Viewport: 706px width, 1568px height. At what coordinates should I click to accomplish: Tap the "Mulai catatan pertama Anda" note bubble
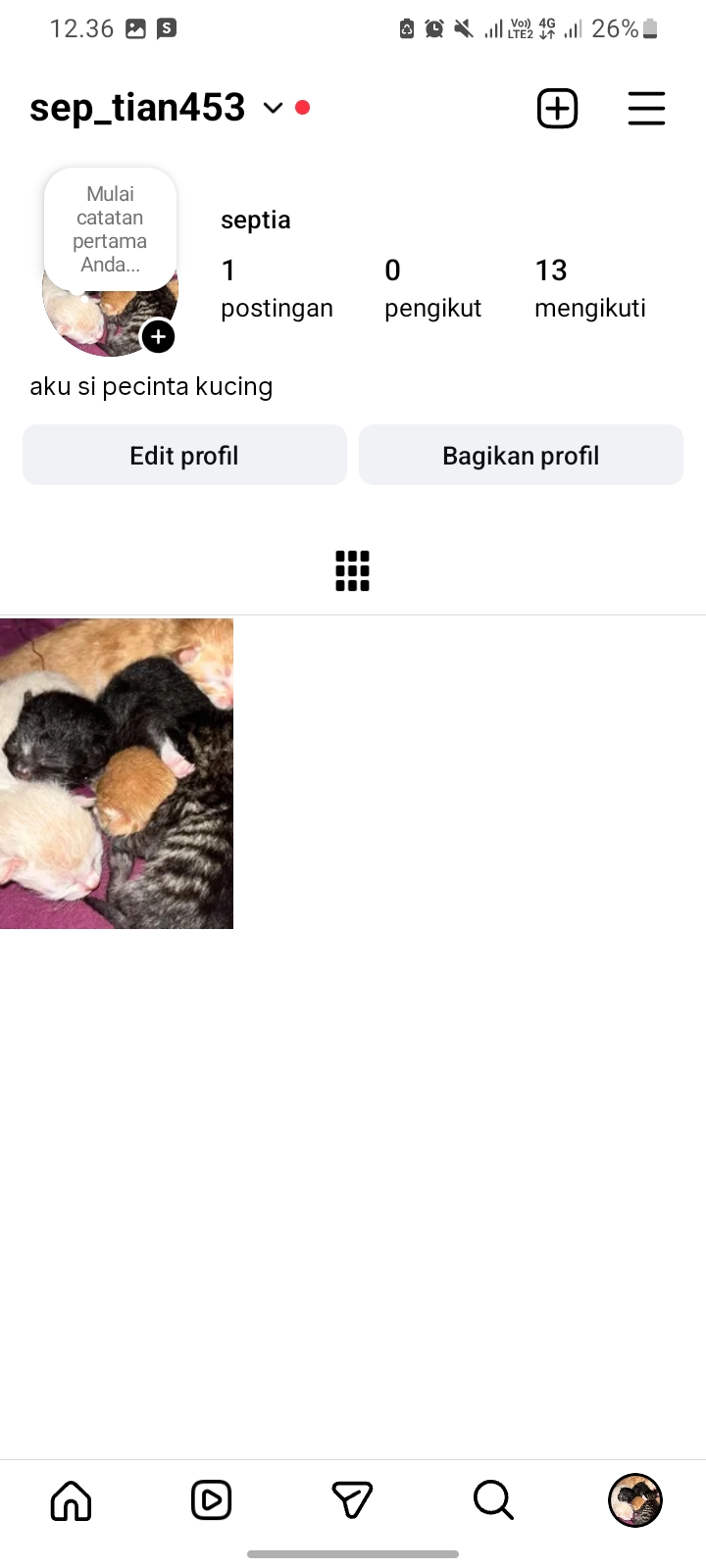coord(110,229)
